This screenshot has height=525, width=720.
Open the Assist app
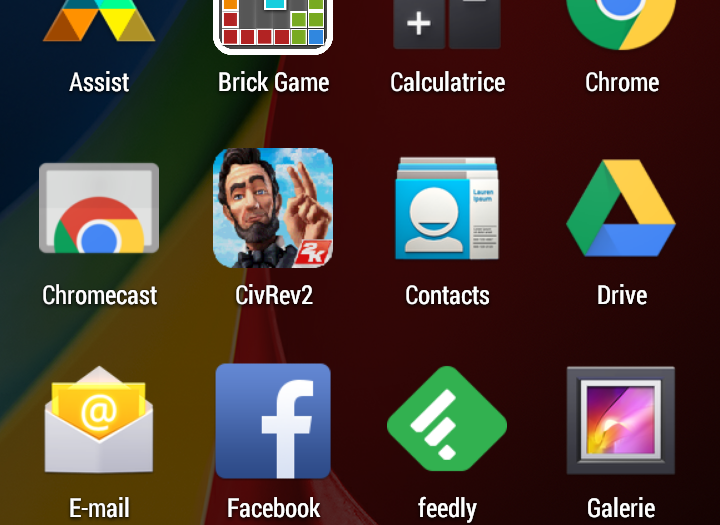click(99, 25)
